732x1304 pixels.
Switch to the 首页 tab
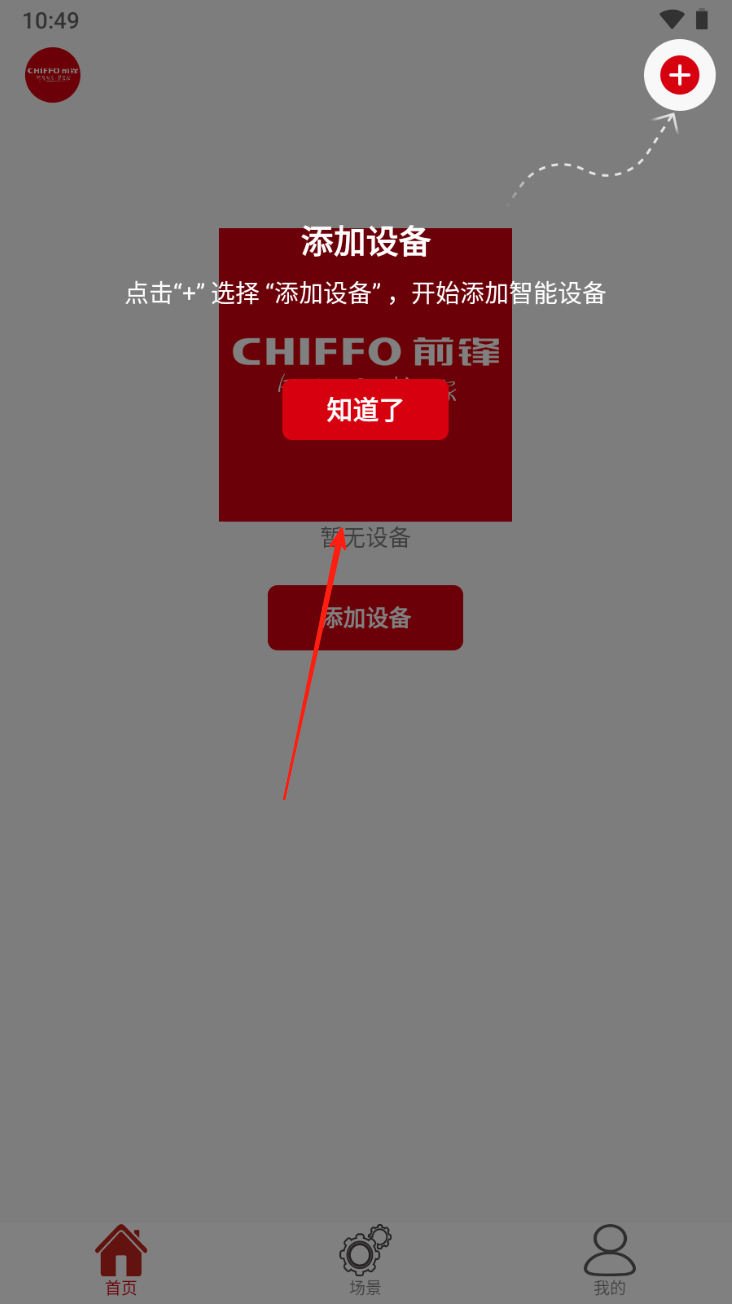click(x=121, y=1260)
